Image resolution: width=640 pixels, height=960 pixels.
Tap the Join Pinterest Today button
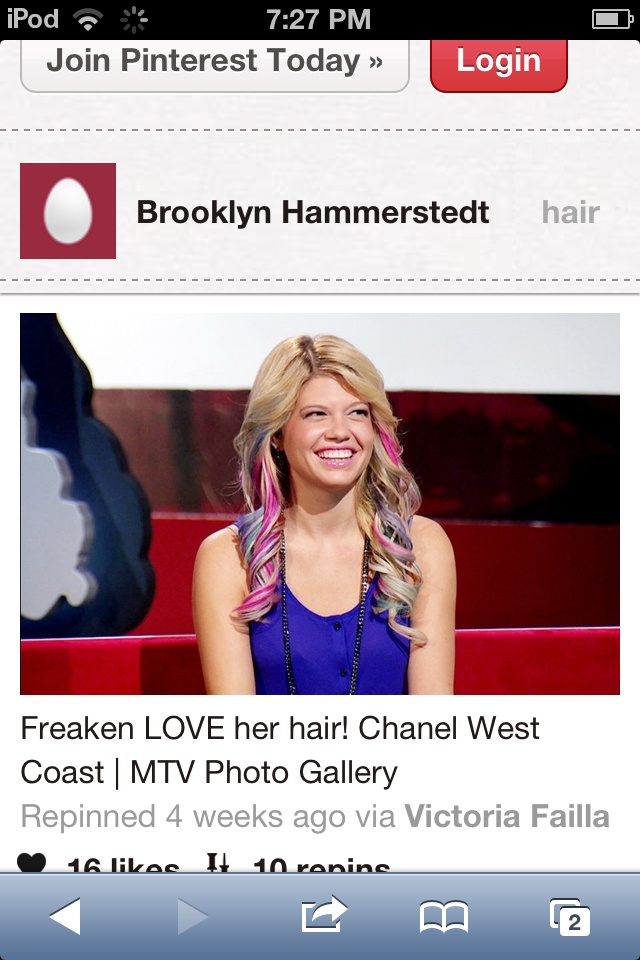pyautogui.click(x=214, y=62)
